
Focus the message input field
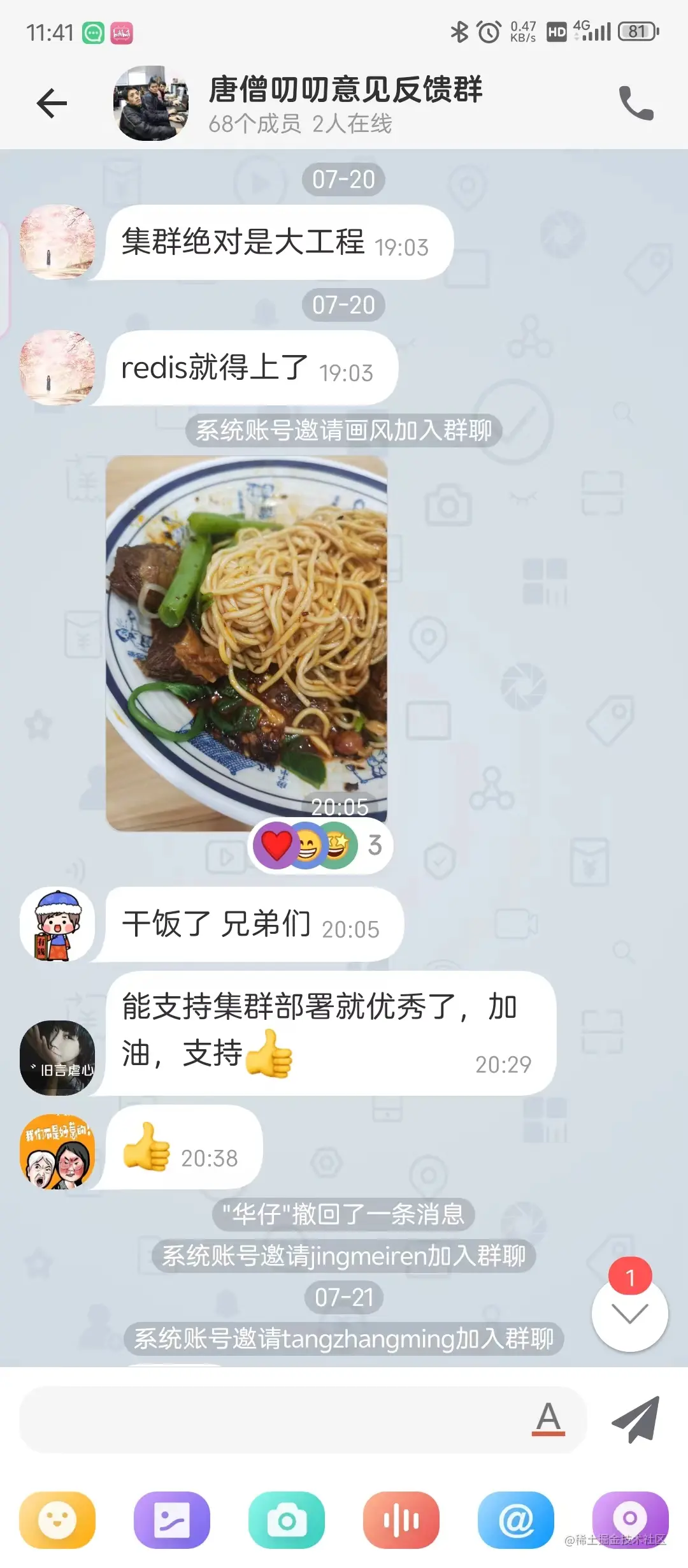[x=274, y=1419]
